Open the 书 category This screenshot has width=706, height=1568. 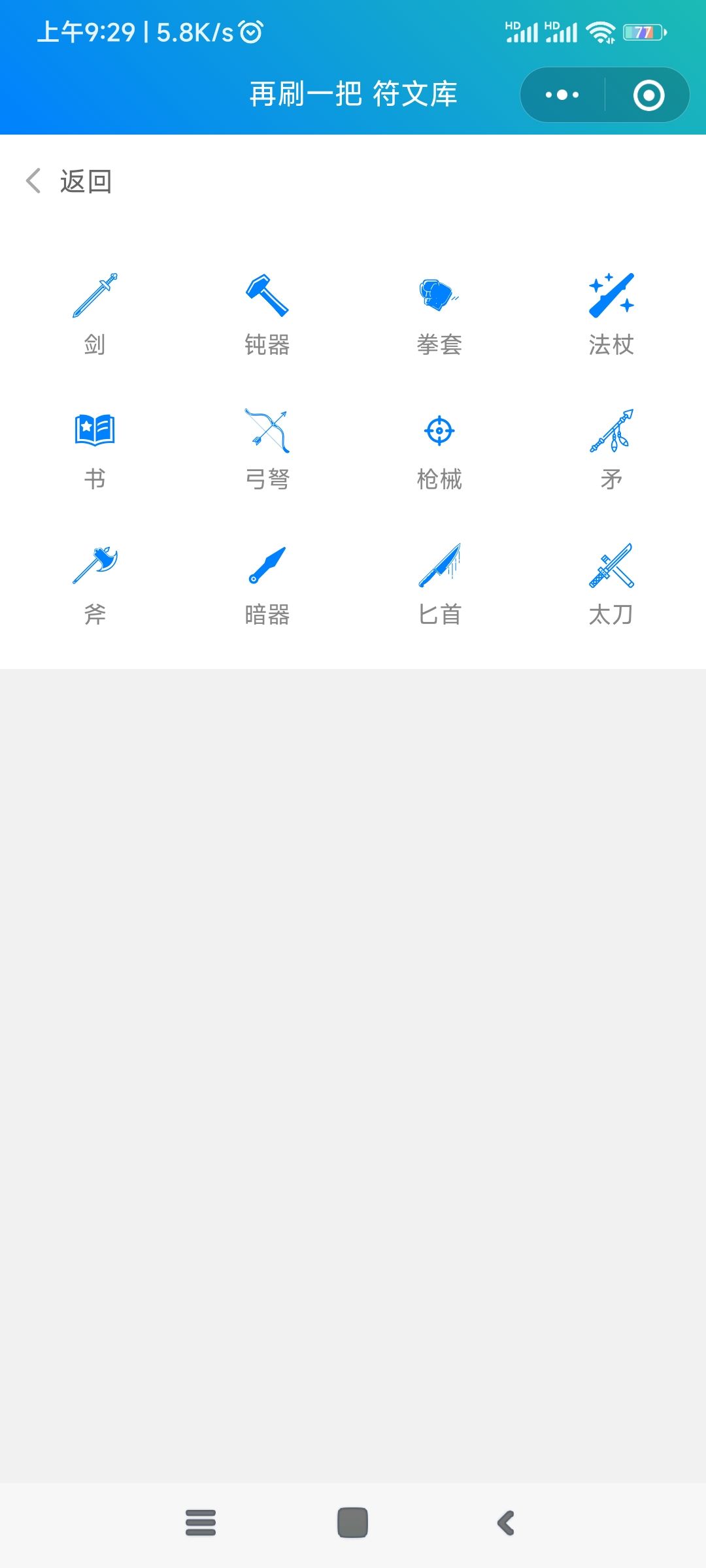click(x=95, y=449)
